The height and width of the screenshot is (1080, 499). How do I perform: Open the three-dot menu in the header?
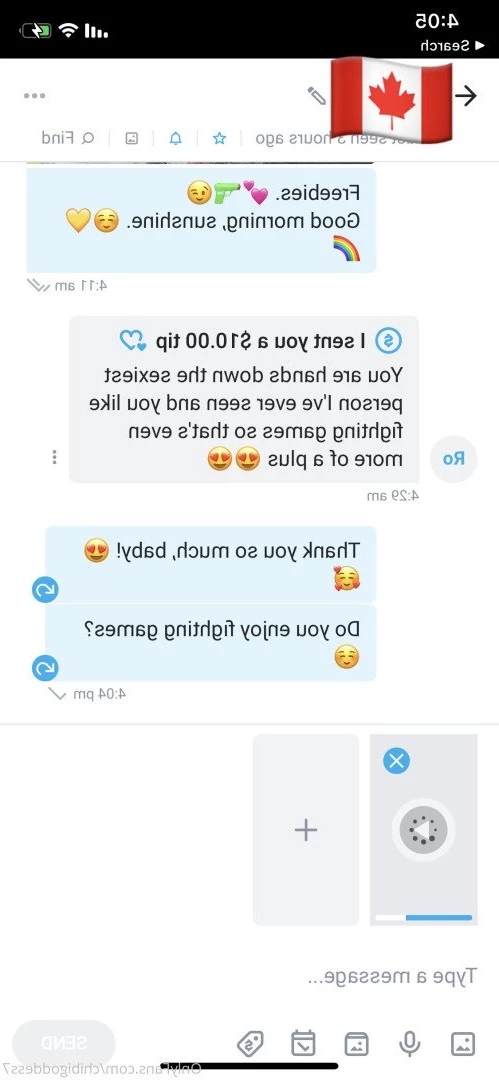[x=34, y=96]
